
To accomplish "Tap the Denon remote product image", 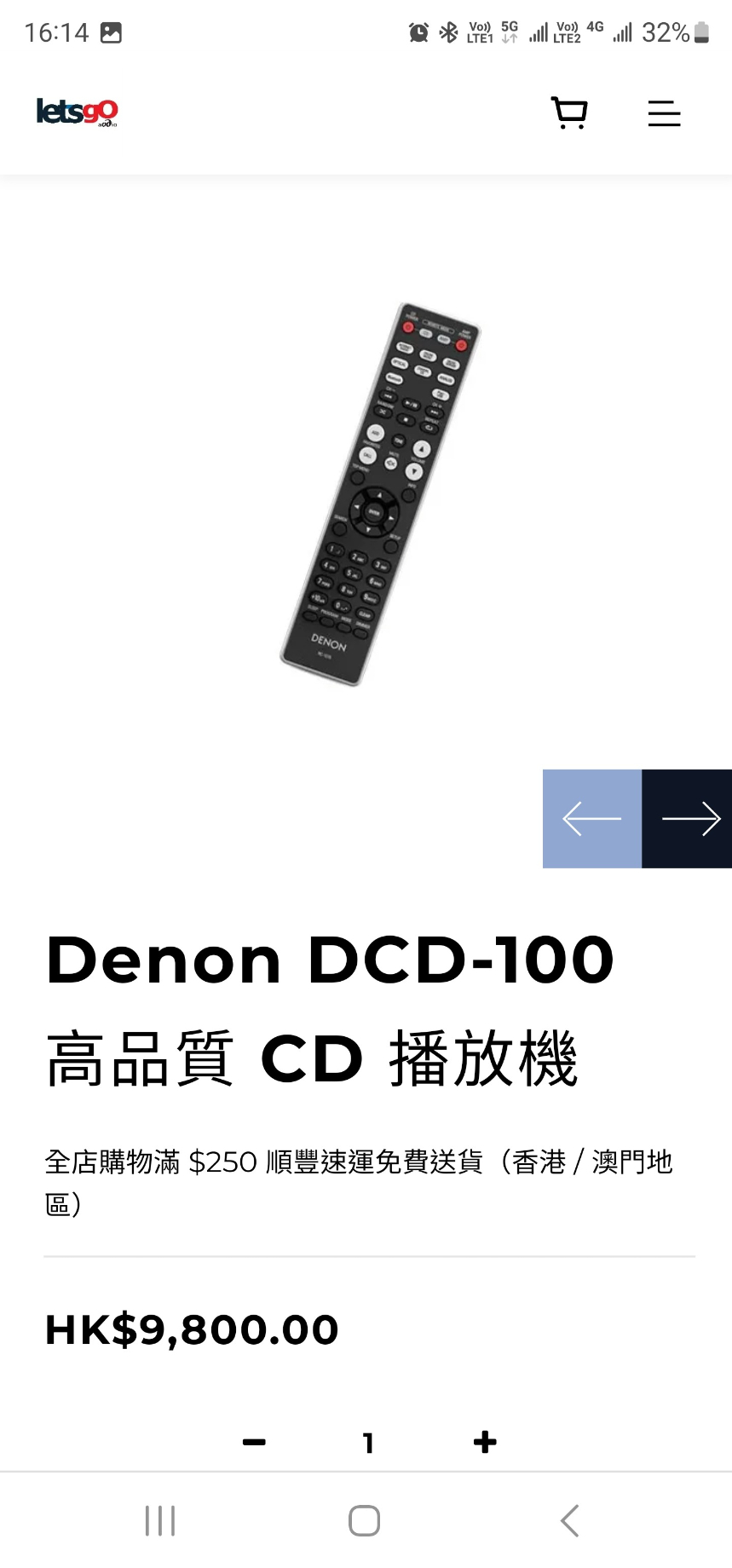I will (x=380, y=494).
